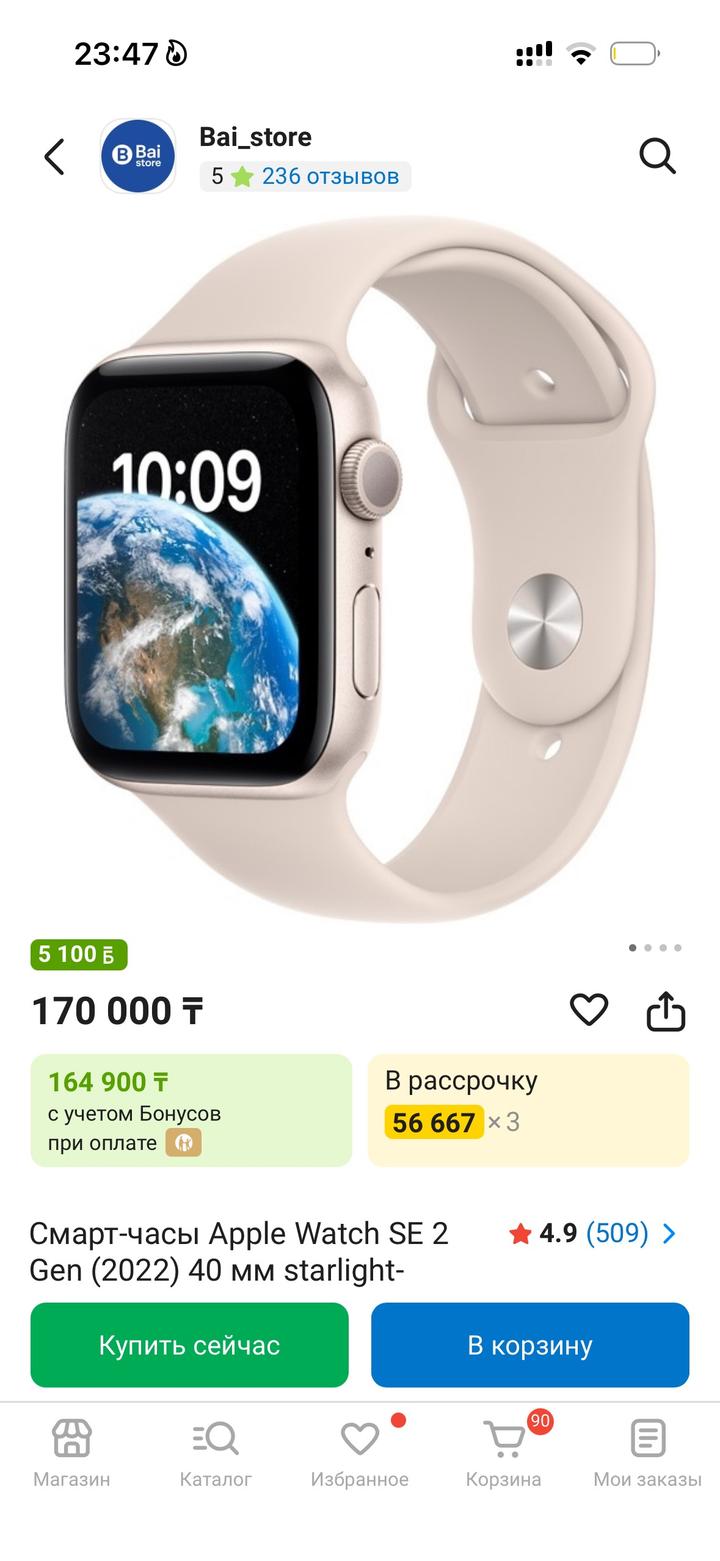Switch to the Каталог tab
The height and width of the screenshot is (1561, 720).
[216, 1452]
